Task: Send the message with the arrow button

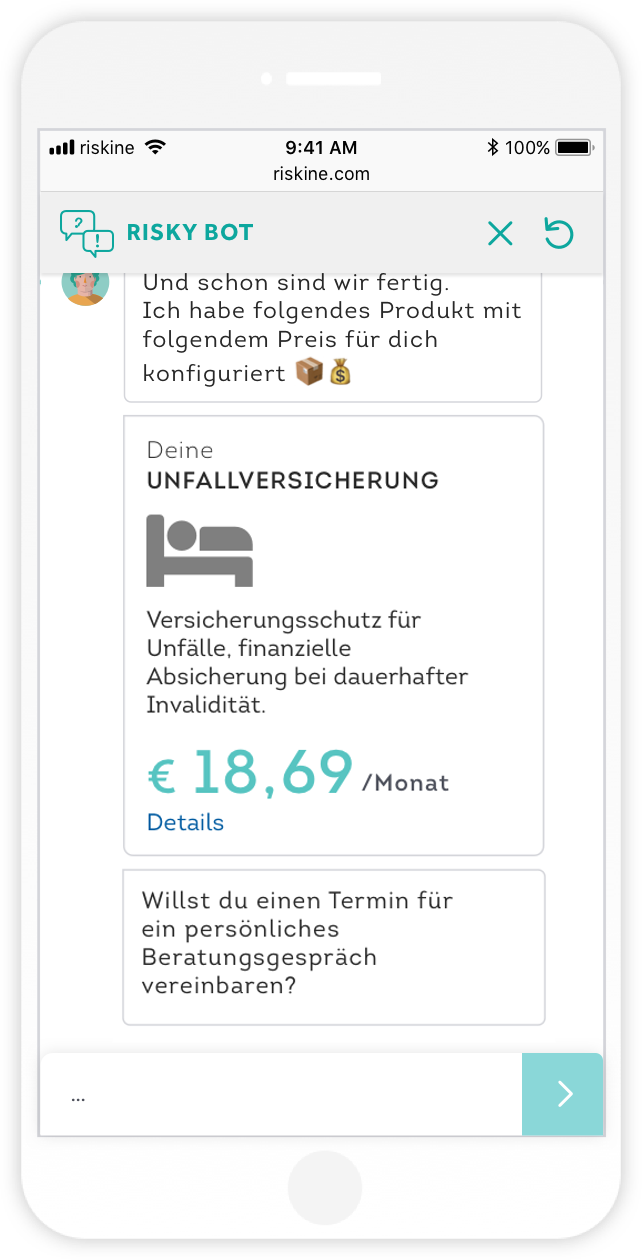Action: coord(563,1094)
